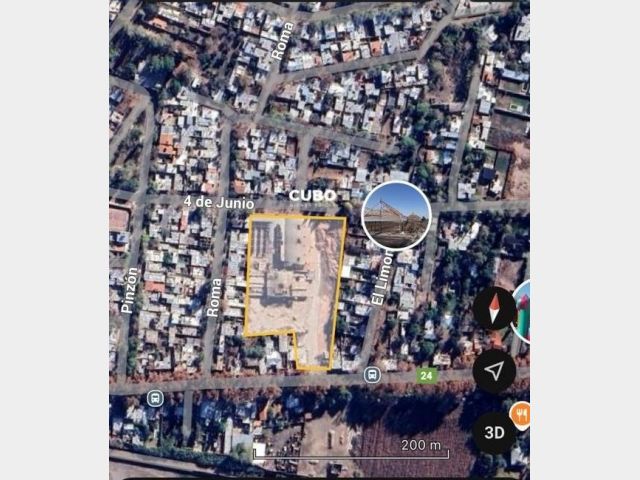Open the orange restaurant pin
This screenshot has height=480, width=640.
coord(520,413)
